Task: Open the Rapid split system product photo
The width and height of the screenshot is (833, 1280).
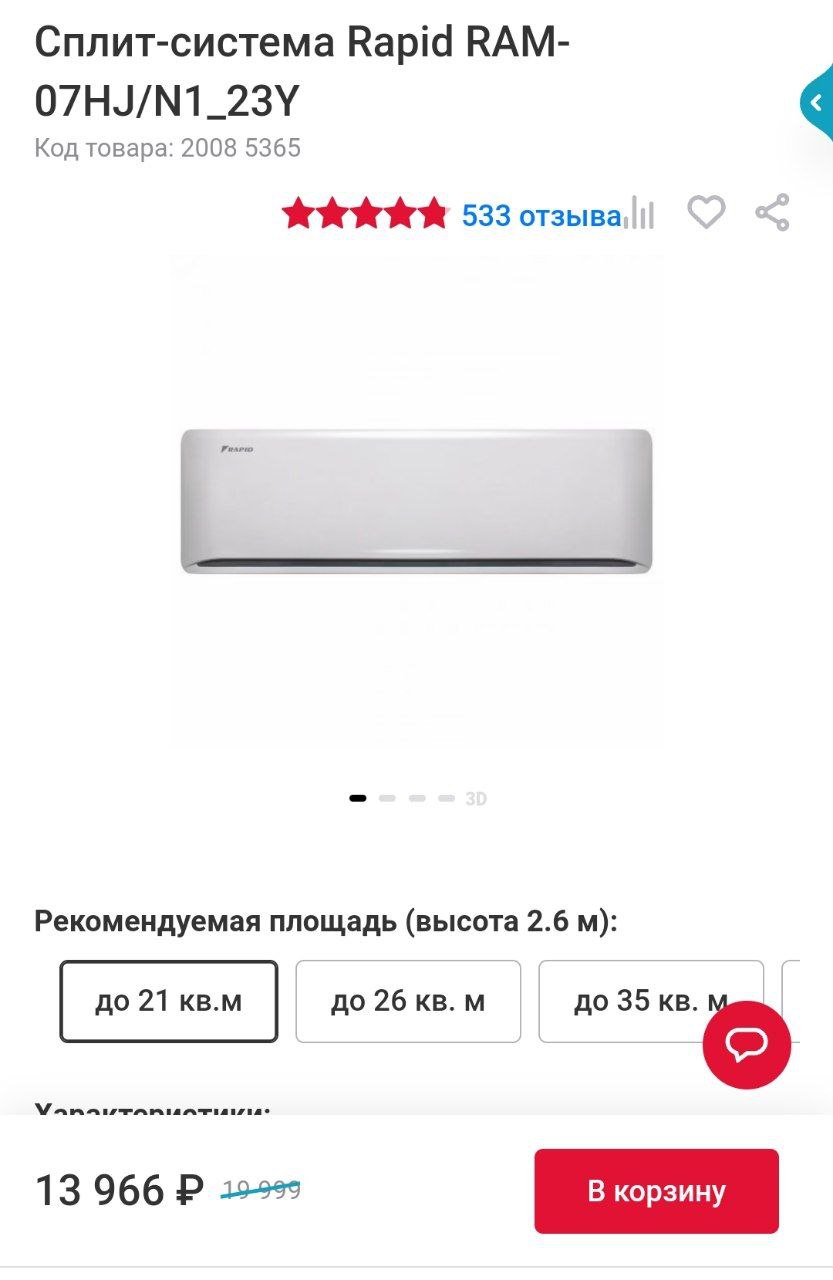Action: 416,500
